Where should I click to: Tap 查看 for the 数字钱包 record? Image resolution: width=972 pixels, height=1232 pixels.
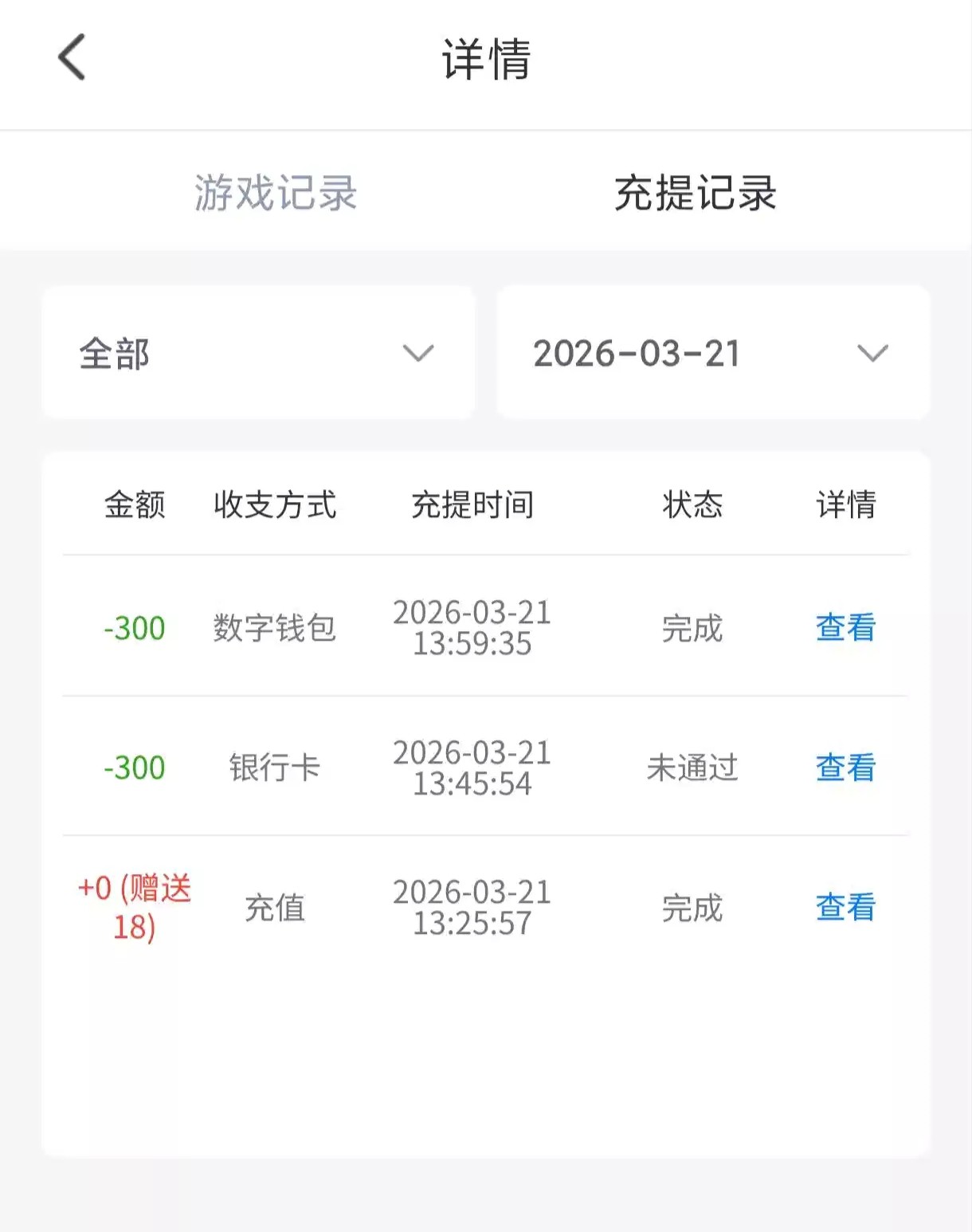click(x=845, y=628)
